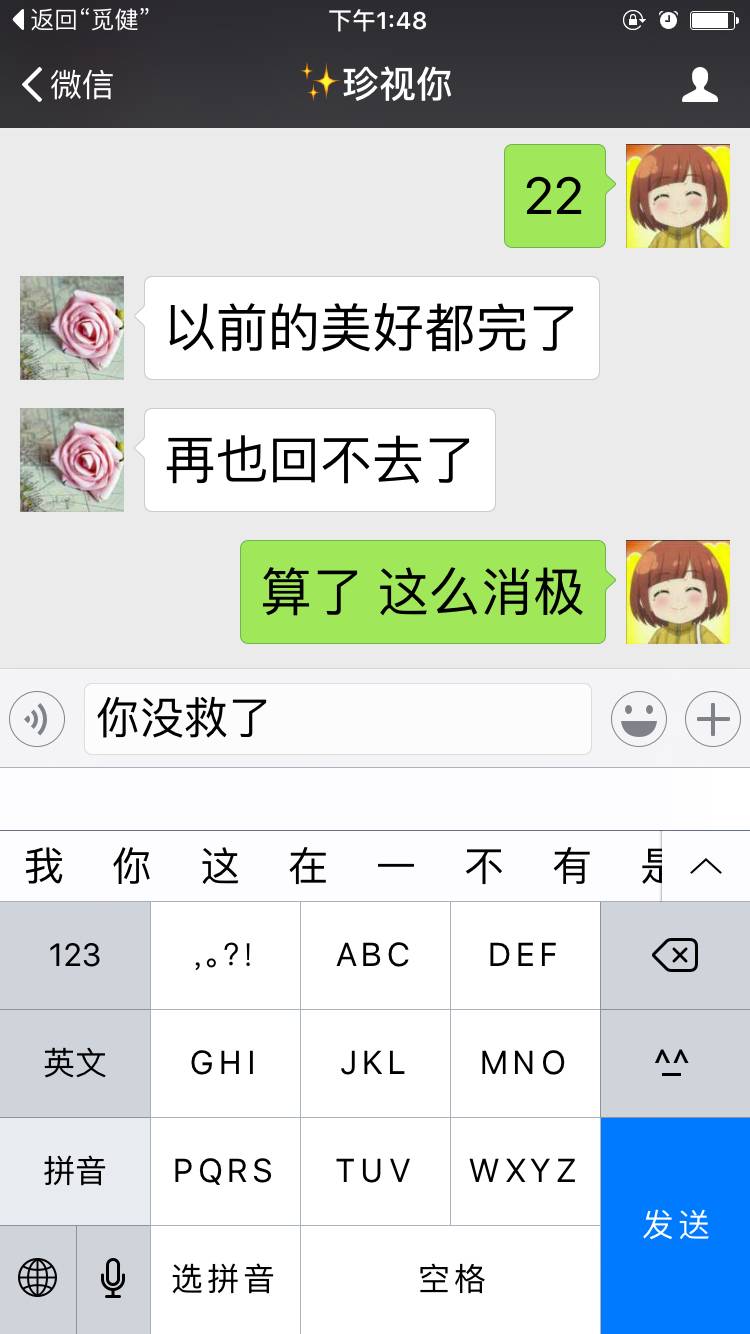Switch keyboard to 英文
This screenshot has width=750, height=1334.
click(x=75, y=1063)
